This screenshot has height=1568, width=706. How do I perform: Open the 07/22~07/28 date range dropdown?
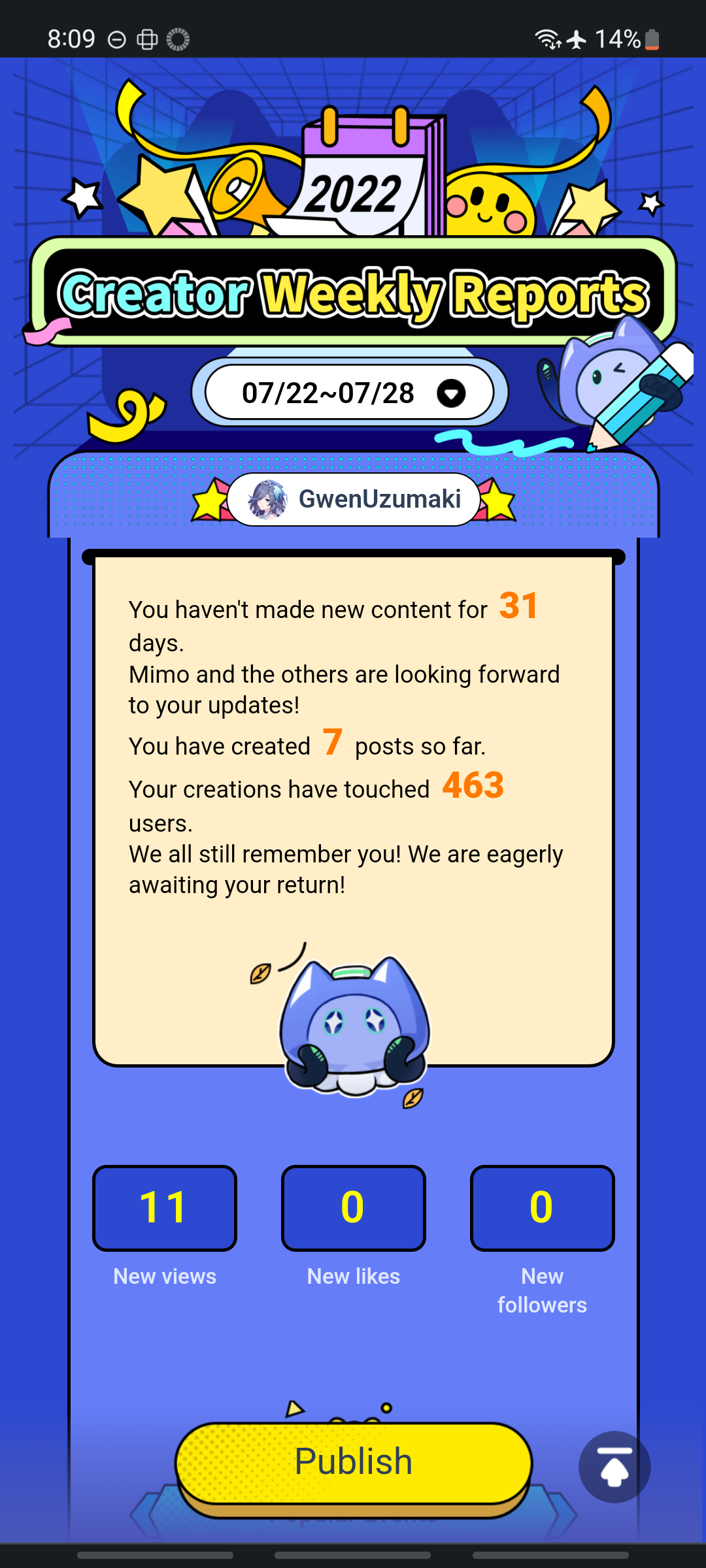[350, 393]
